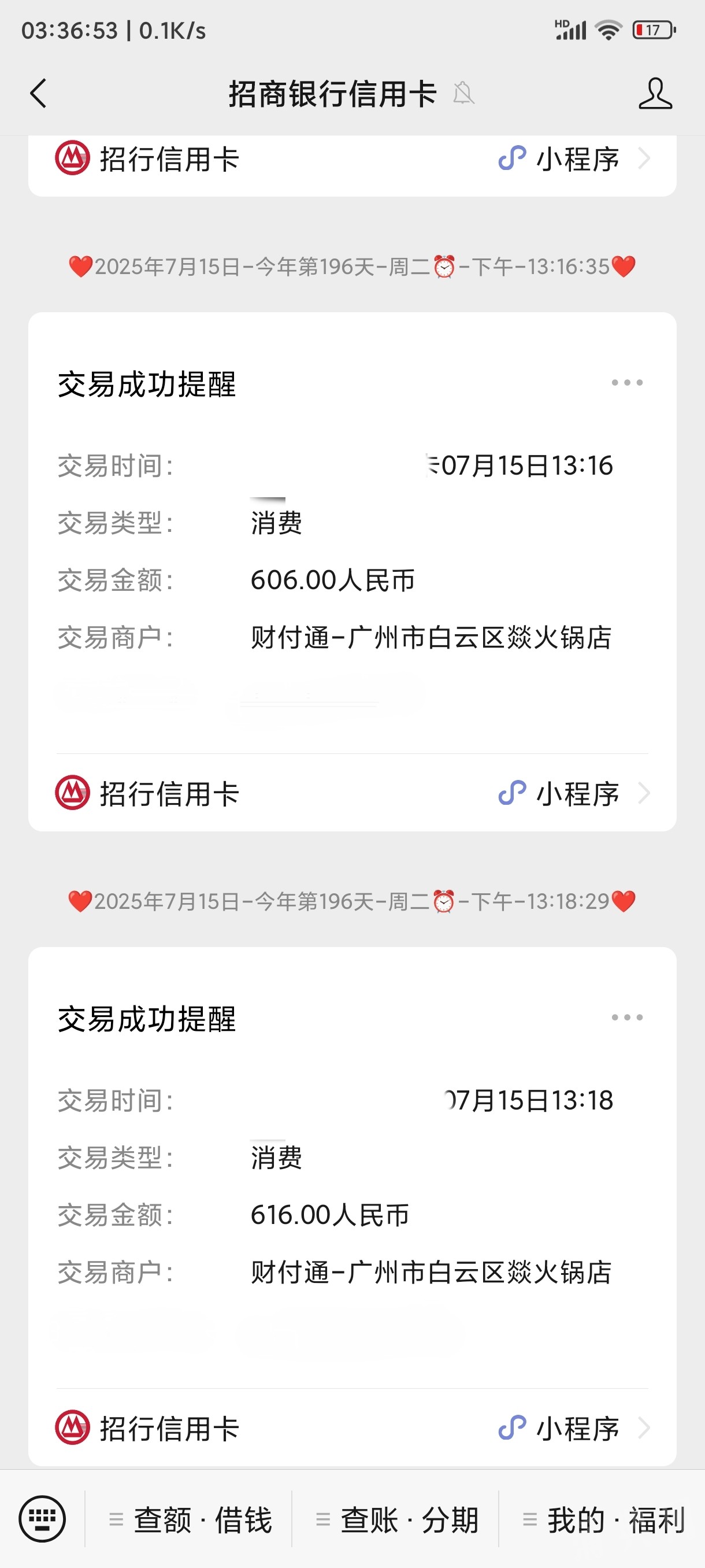This screenshot has width=705, height=1568.
Task: Open 小程序 link under the 13:16 transaction
Action: [x=574, y=793]
